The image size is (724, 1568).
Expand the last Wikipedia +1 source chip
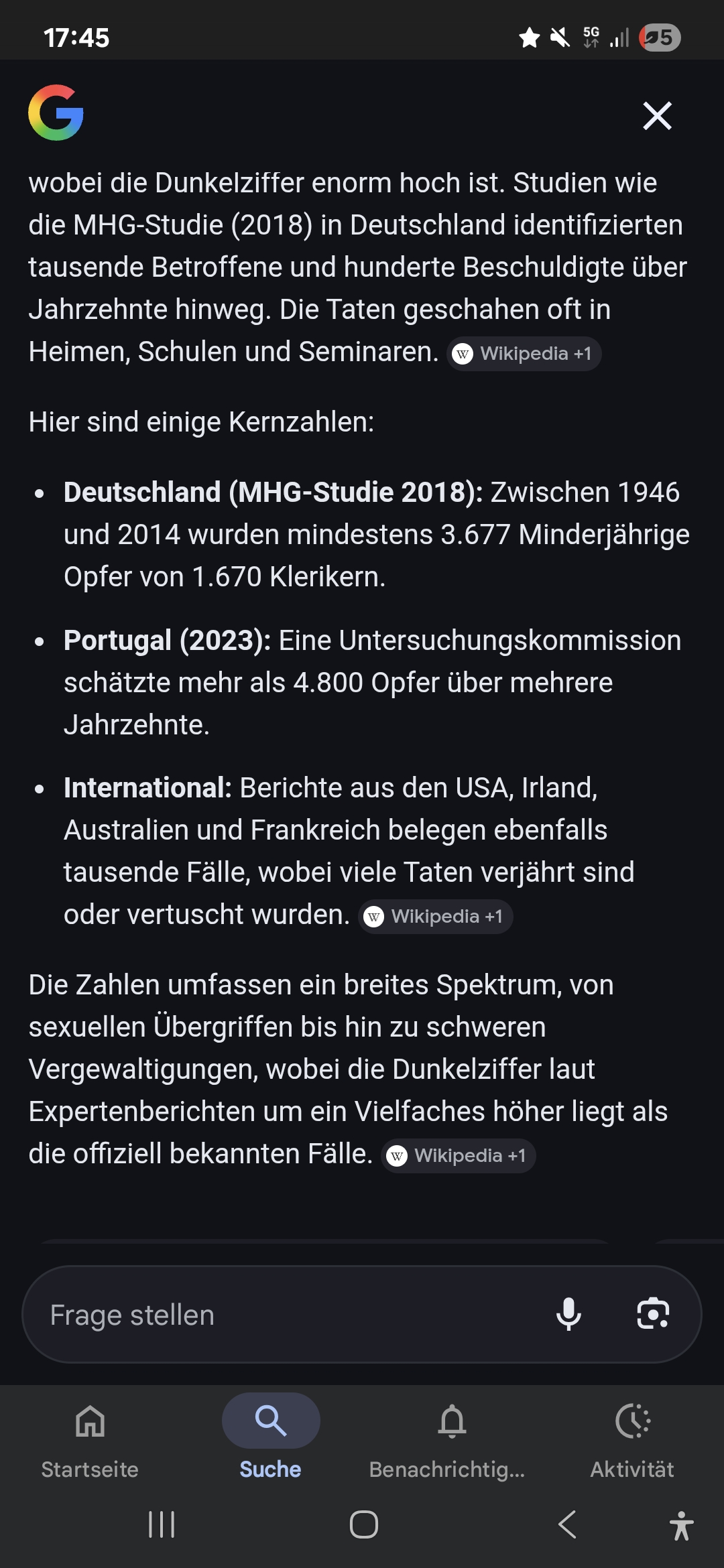tap(459, 1155)
